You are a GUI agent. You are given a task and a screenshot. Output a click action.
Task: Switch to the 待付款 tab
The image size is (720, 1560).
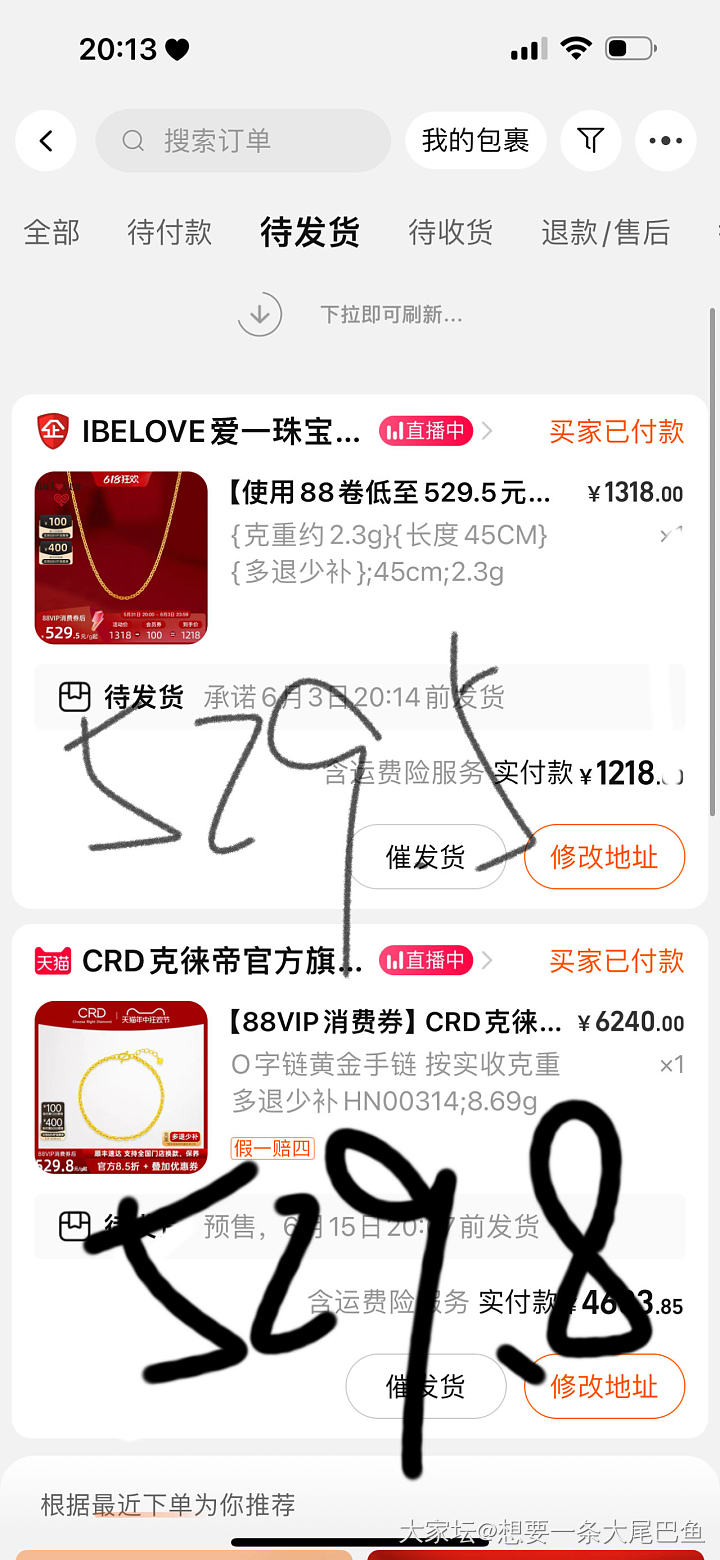170,233
